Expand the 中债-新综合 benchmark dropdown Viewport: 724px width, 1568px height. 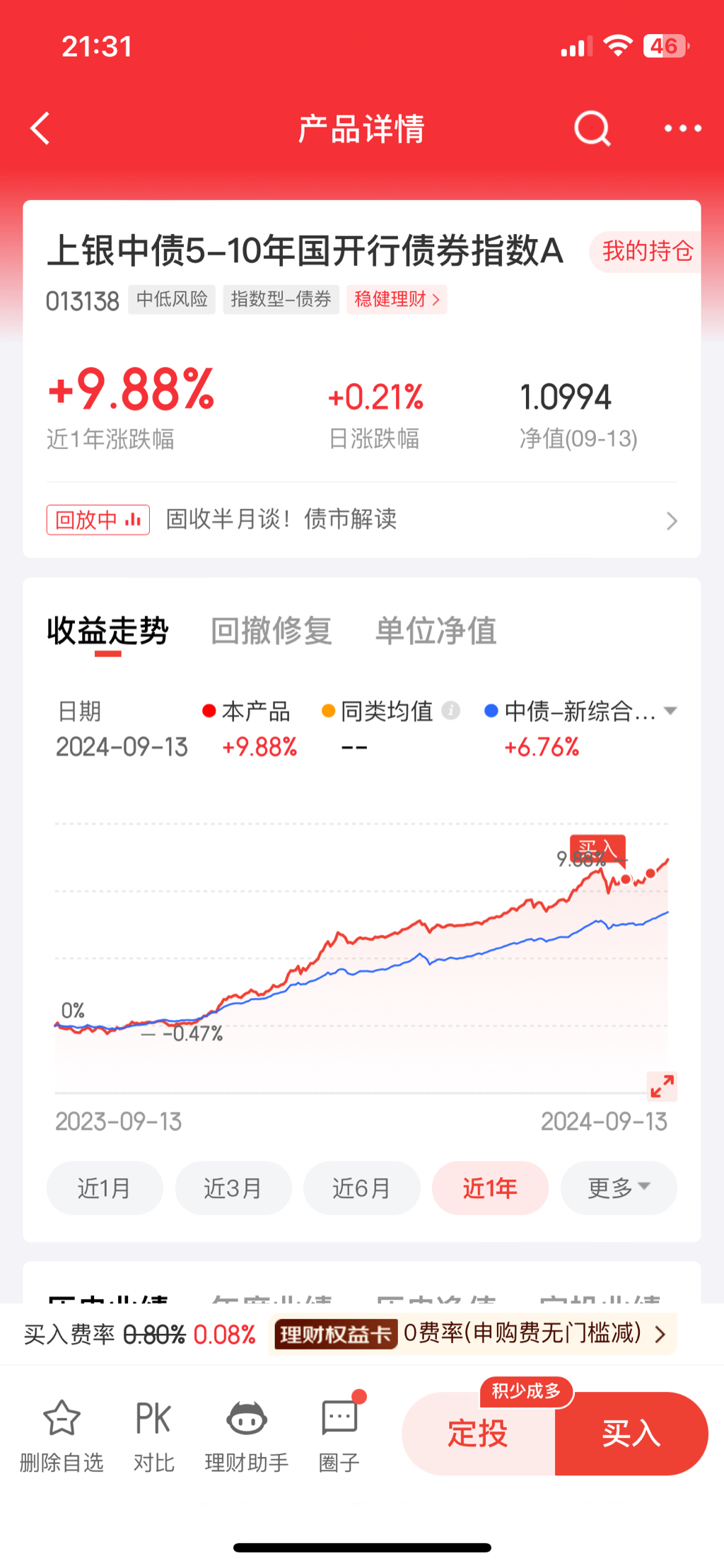click(x=670, y=710)
